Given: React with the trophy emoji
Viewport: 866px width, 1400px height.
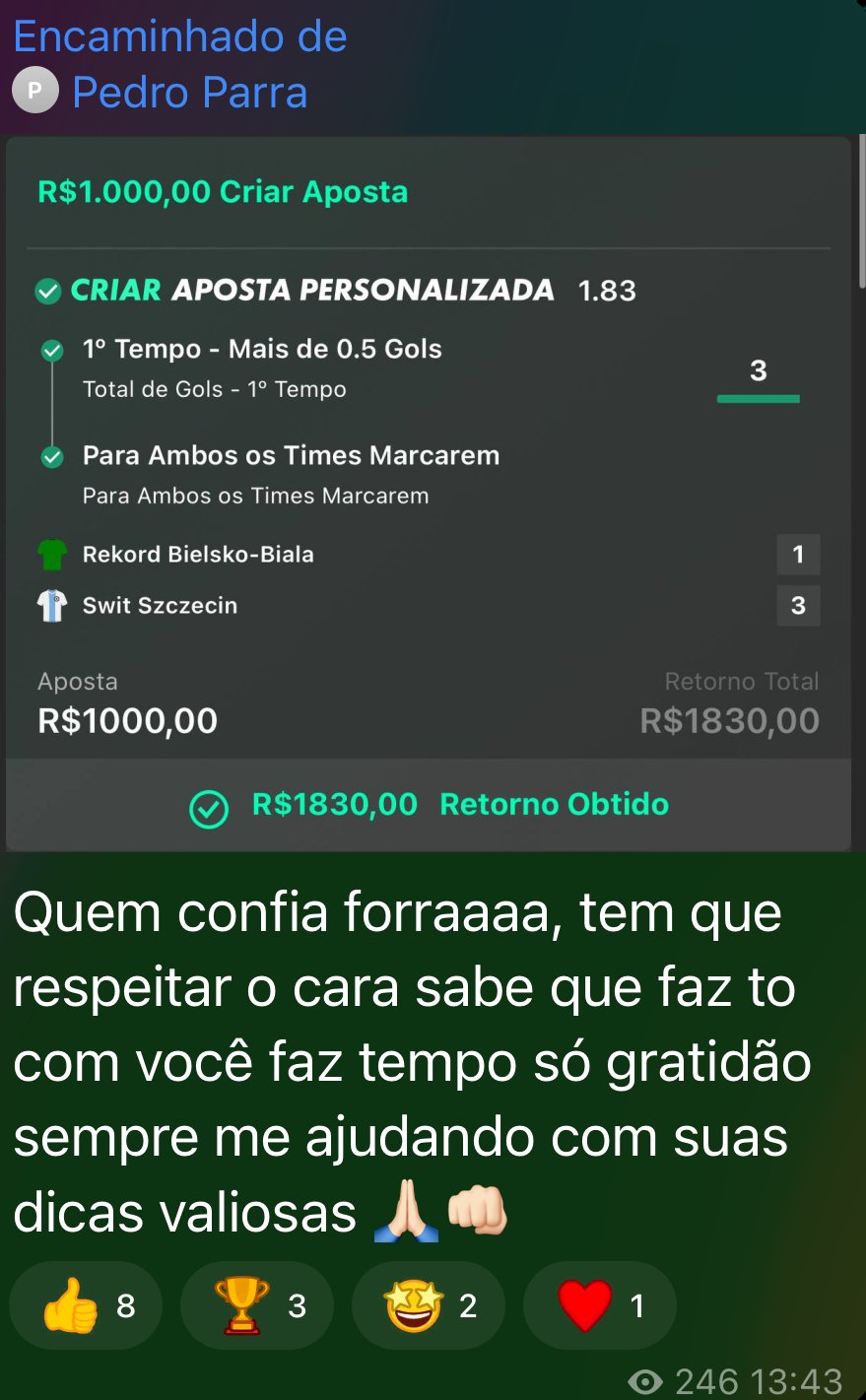Looking at the screenshot, I should [x=257, y=1305].
